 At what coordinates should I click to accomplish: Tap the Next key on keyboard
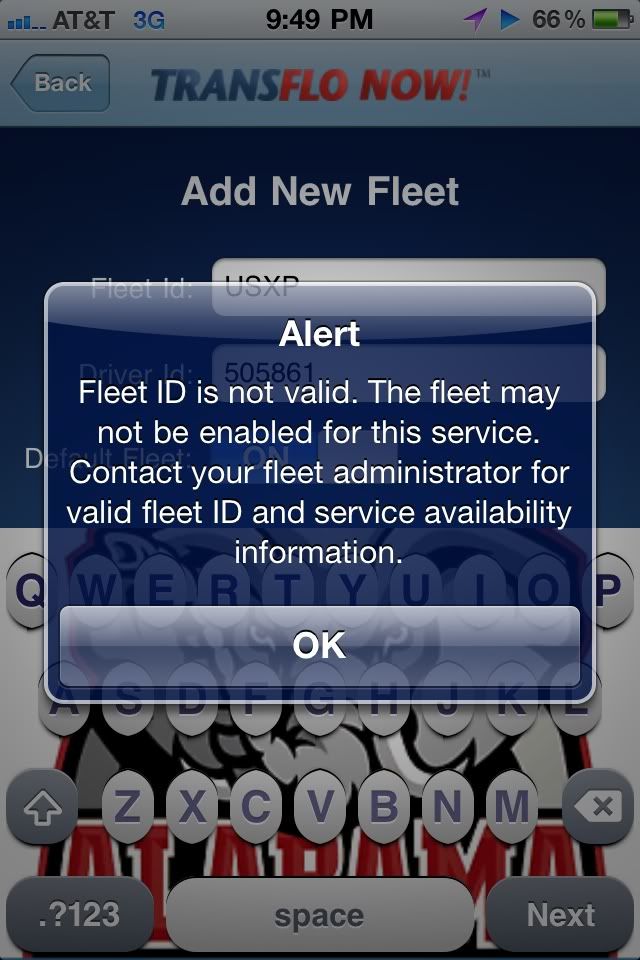click(560, 914)
